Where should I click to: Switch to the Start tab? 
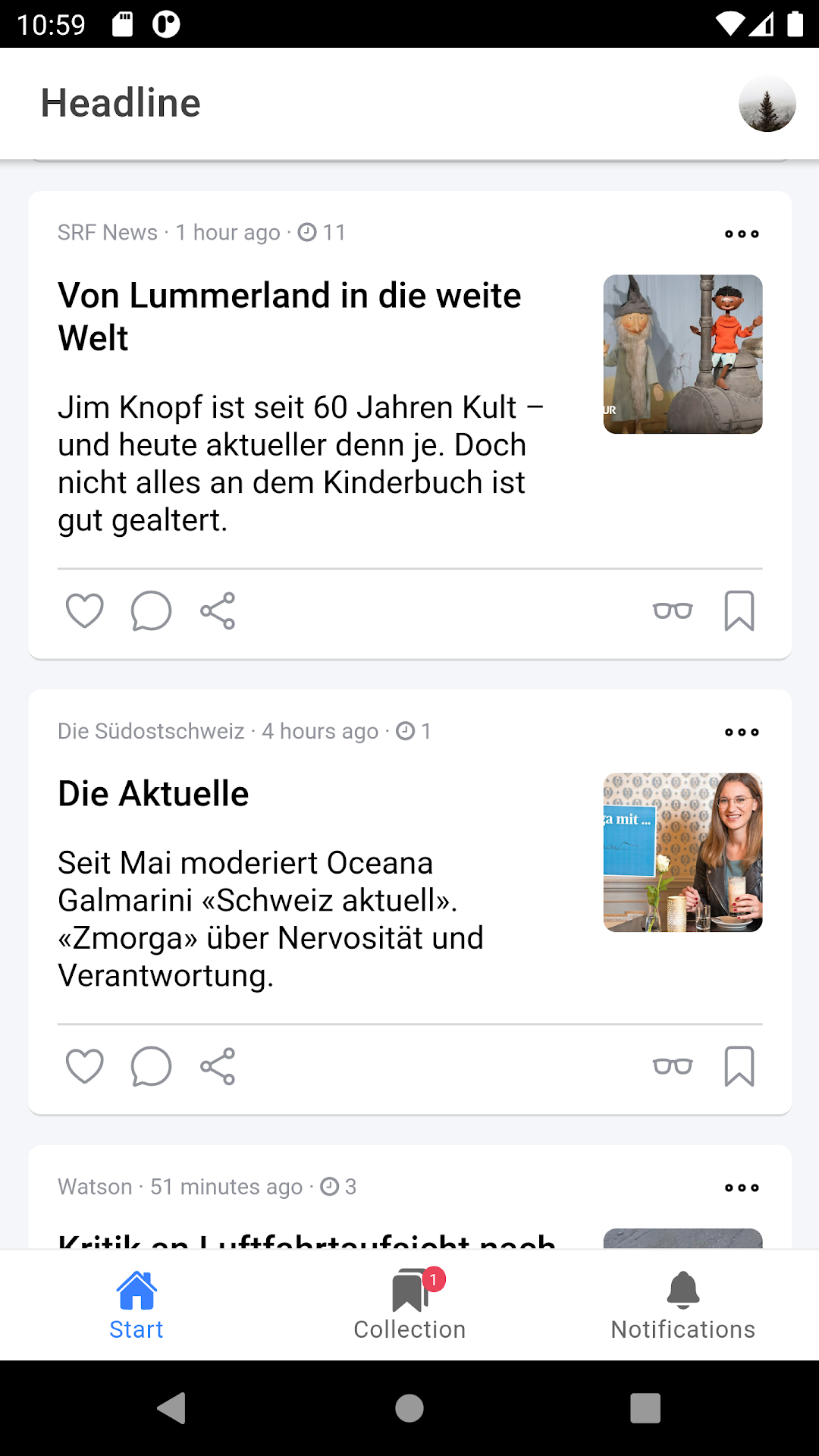tap(136, 1305)
